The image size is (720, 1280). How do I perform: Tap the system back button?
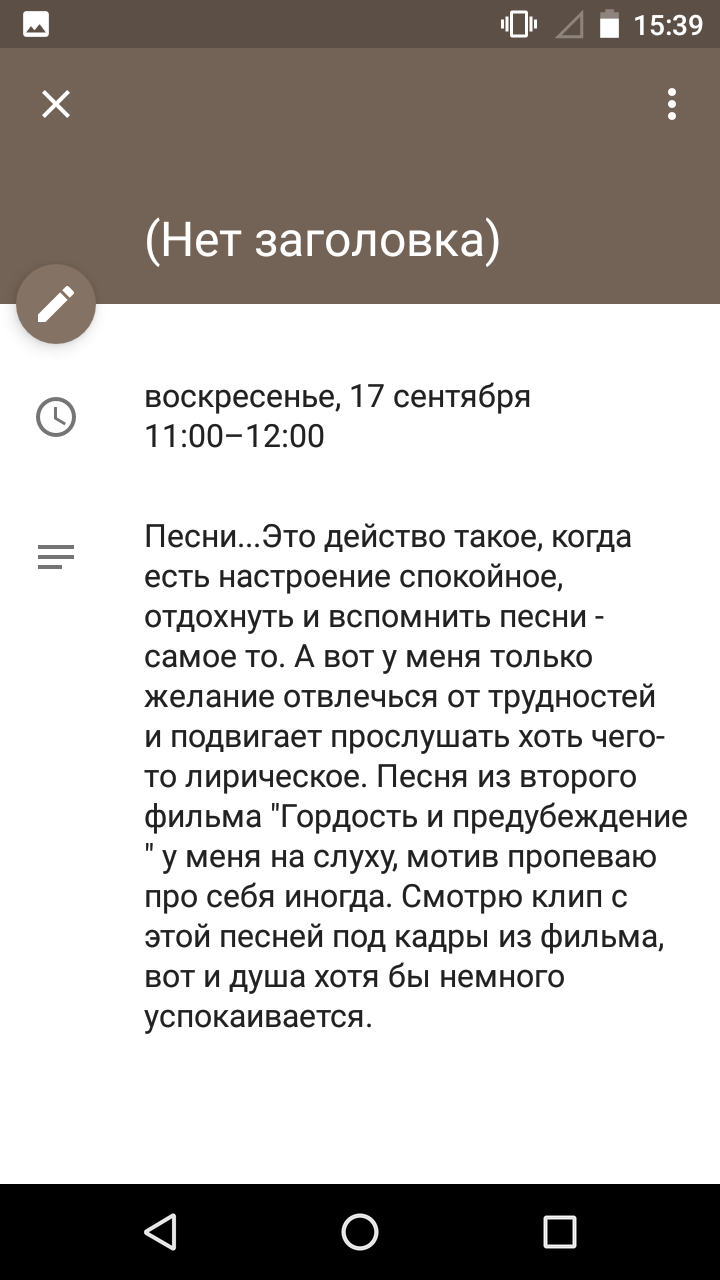coord(160,1232)
